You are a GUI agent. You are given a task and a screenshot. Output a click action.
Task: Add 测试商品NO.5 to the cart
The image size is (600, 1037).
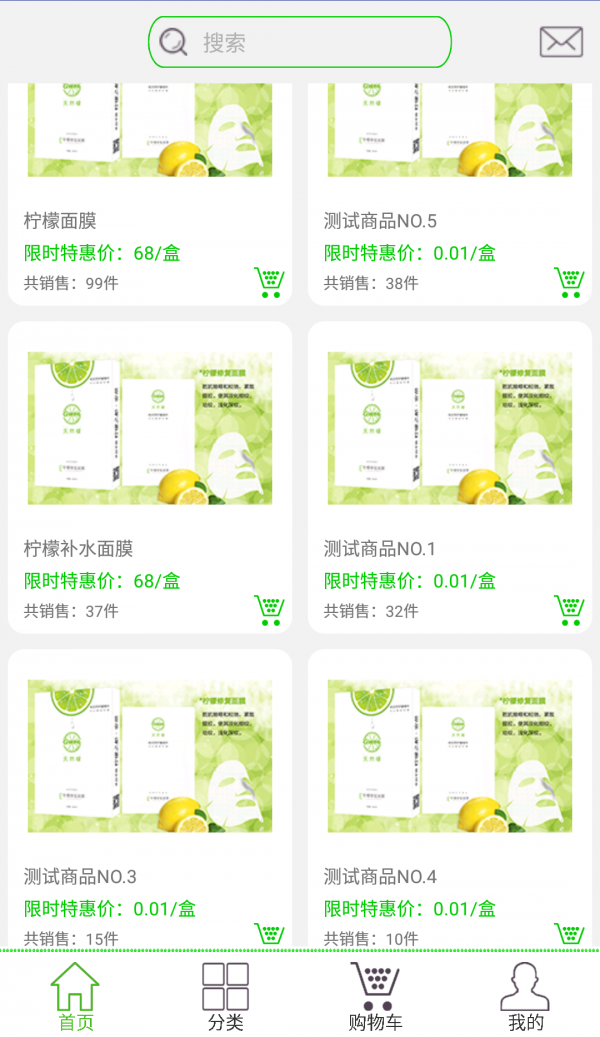[x=569, y=282]
